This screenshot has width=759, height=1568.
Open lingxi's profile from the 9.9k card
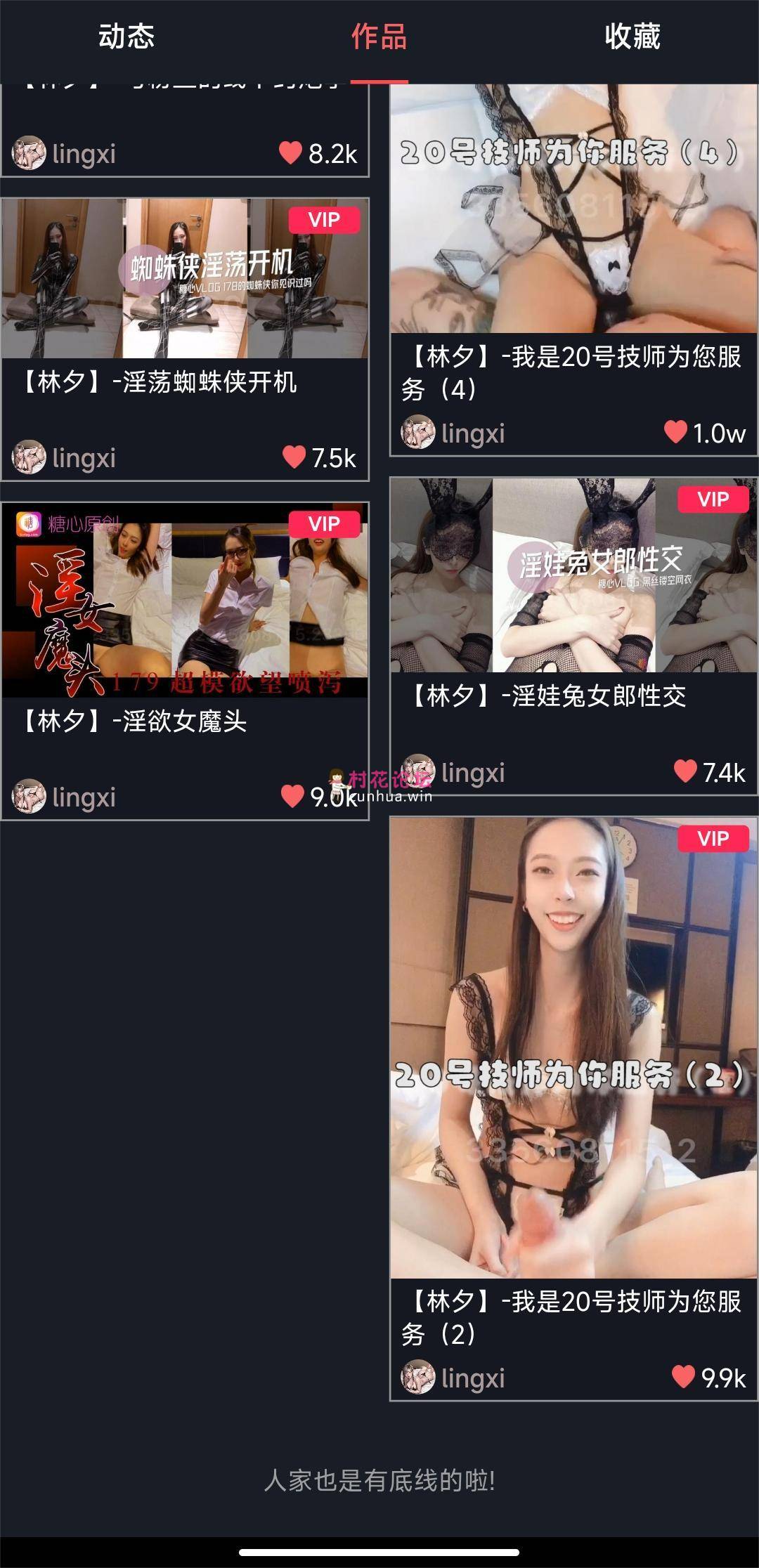[453, 1378]
